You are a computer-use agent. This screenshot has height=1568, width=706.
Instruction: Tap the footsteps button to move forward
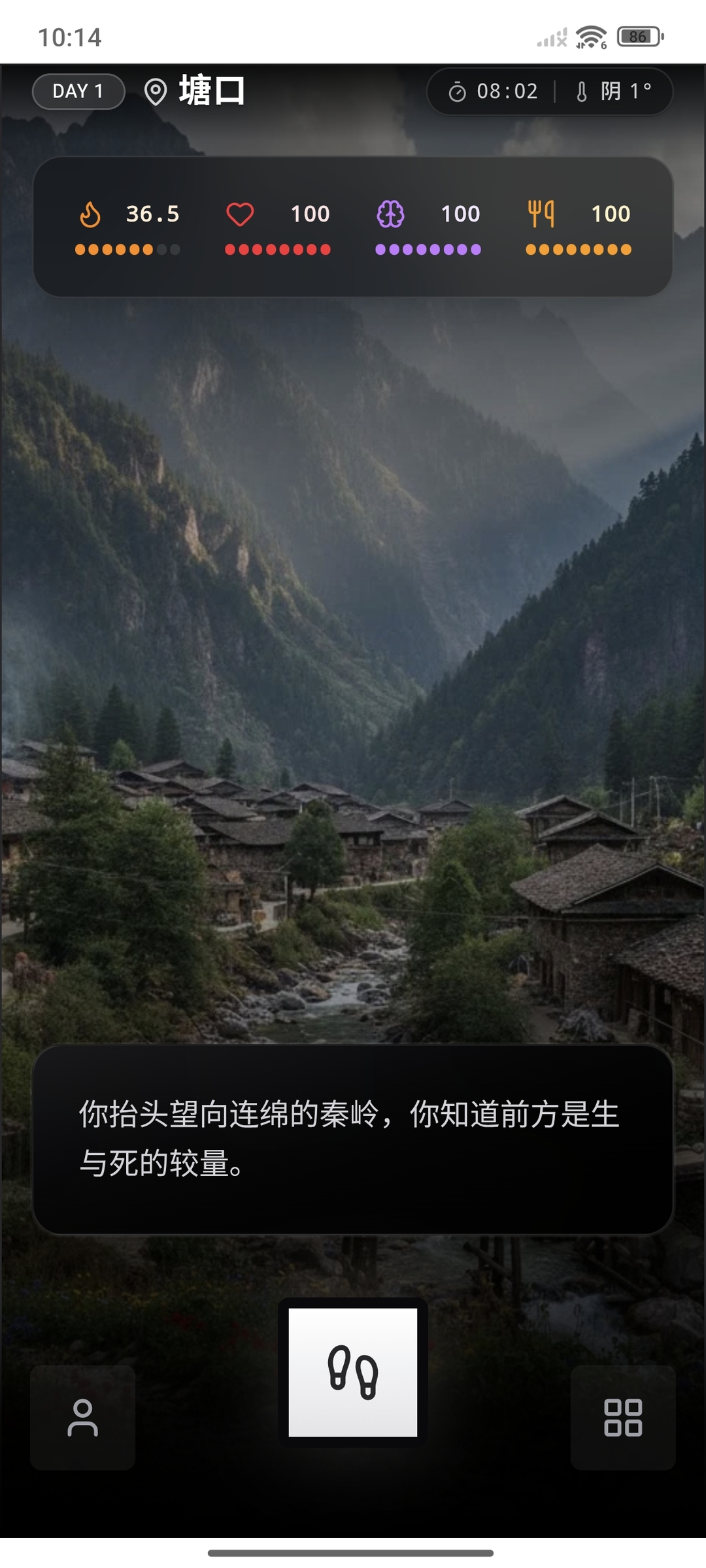[353, 1372]
